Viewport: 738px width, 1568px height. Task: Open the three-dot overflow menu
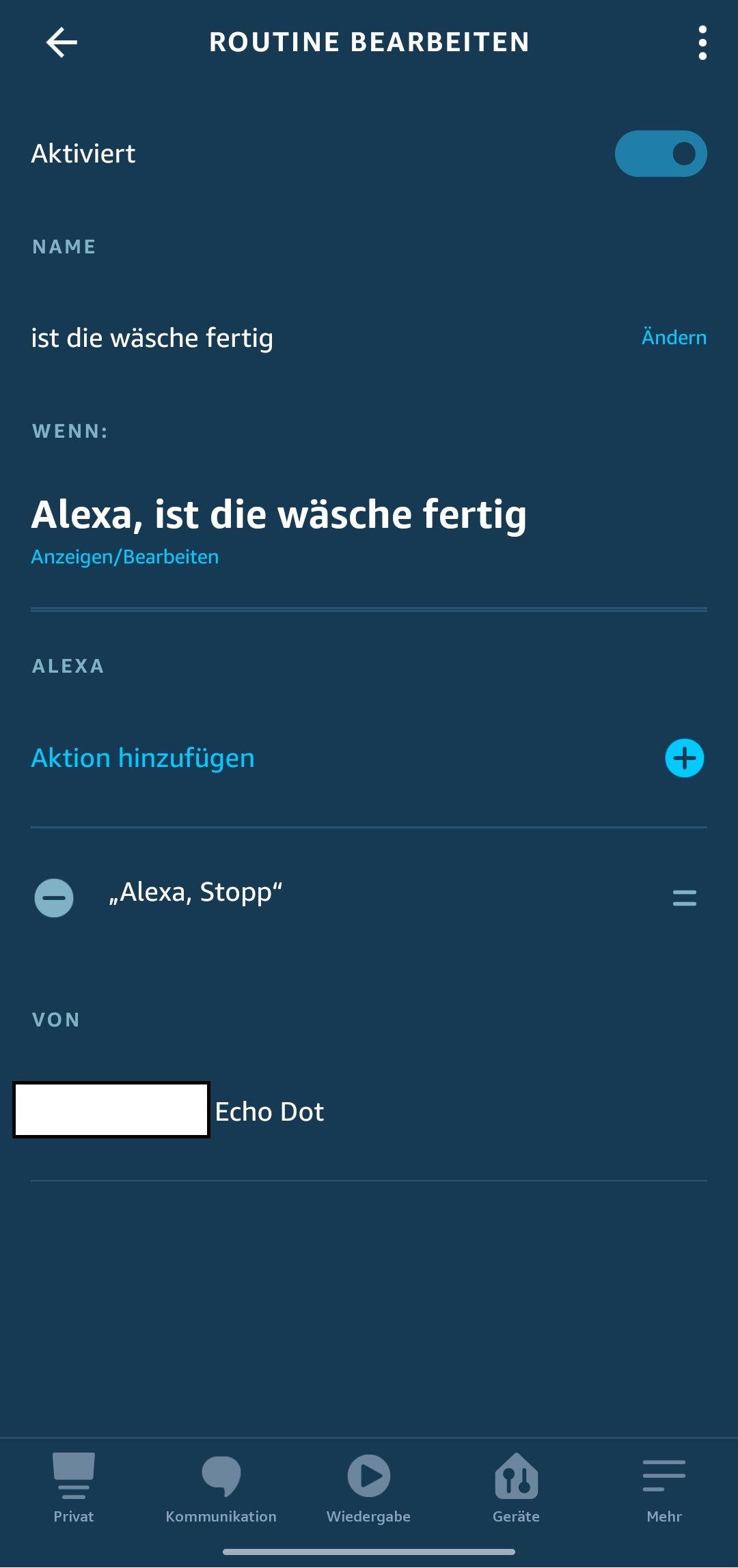[x=702, y=43]
